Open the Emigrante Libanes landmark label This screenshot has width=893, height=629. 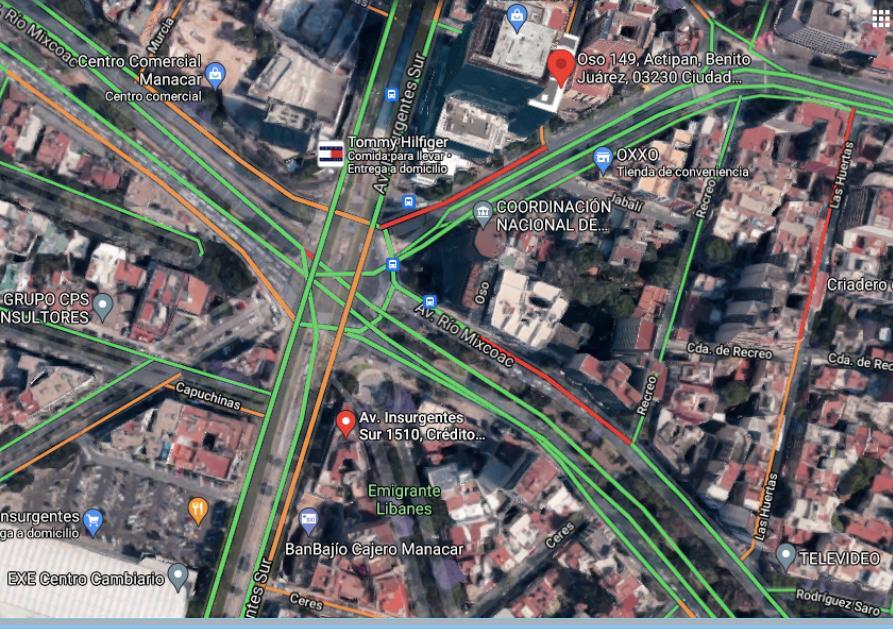(403, 499)
